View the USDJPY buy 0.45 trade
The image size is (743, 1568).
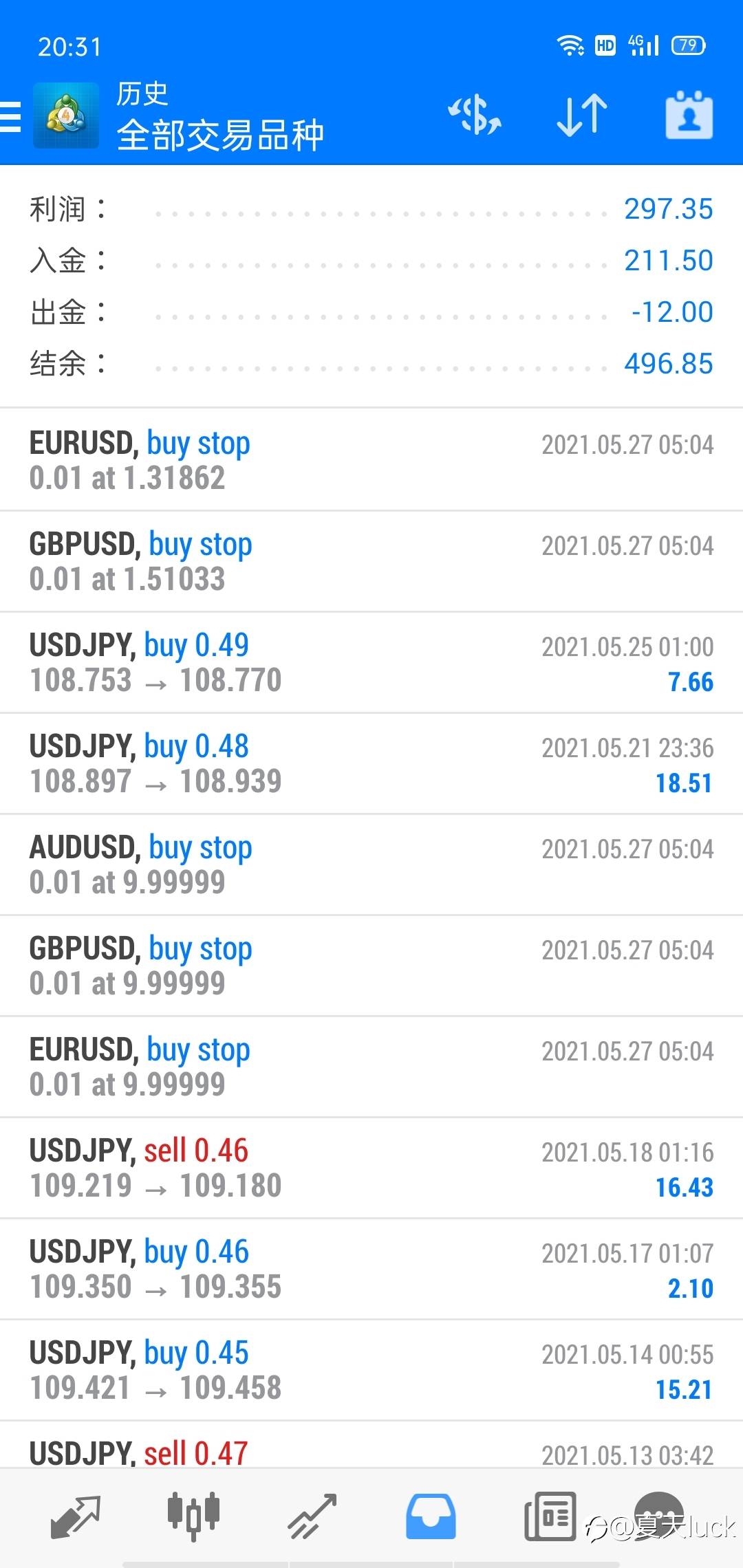371,1370
